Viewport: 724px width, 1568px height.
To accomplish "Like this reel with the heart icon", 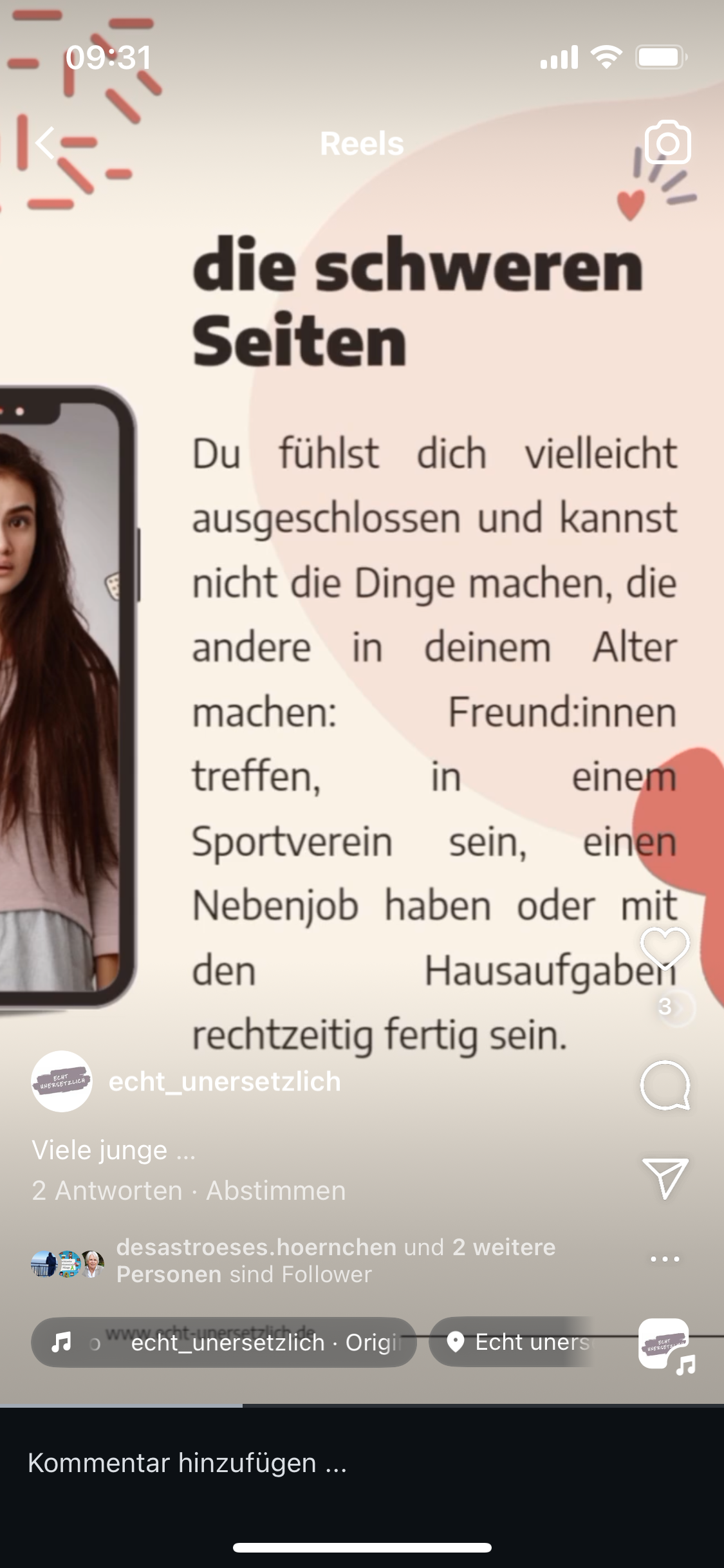I will (x=665, y=949).
